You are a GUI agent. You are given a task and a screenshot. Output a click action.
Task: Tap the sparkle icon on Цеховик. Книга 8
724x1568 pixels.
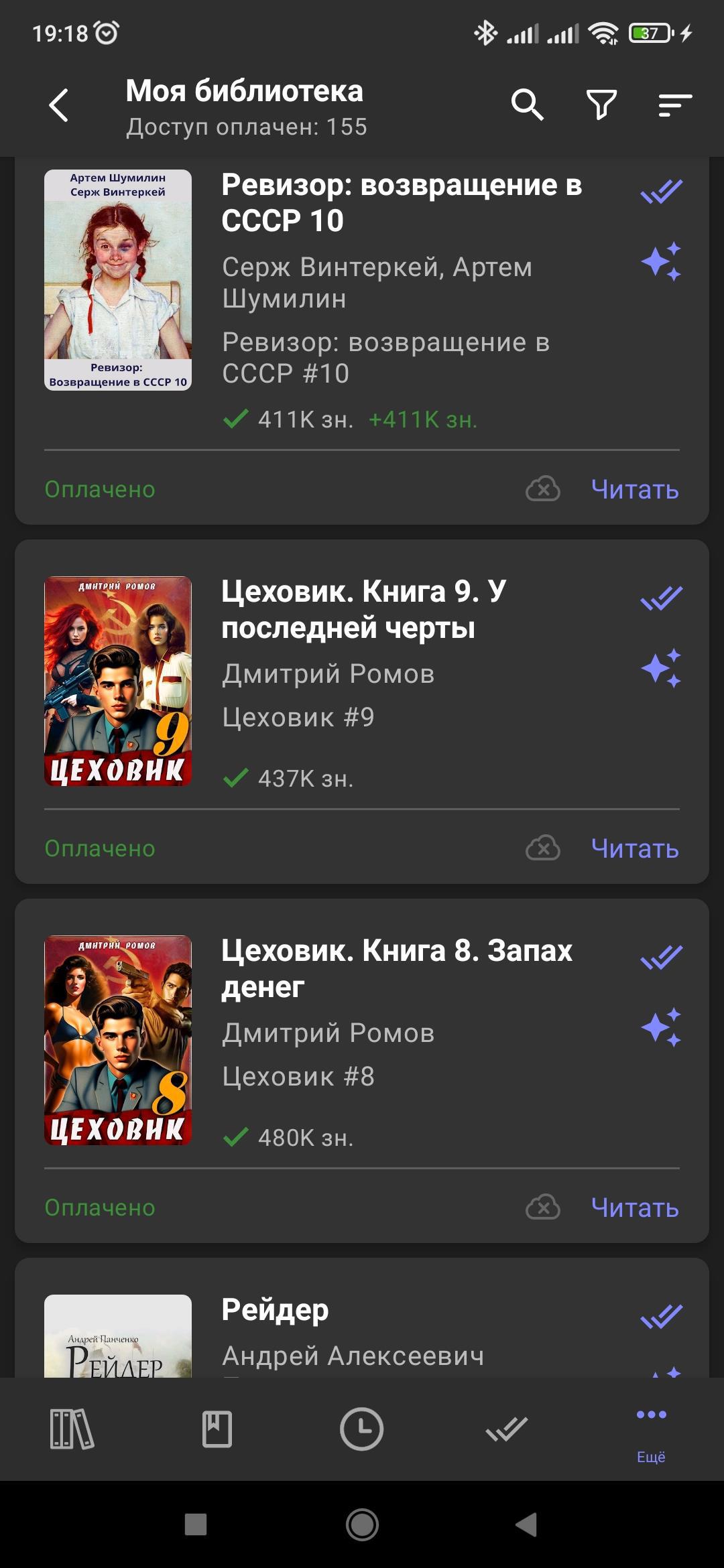click(x=661, y=1027)
